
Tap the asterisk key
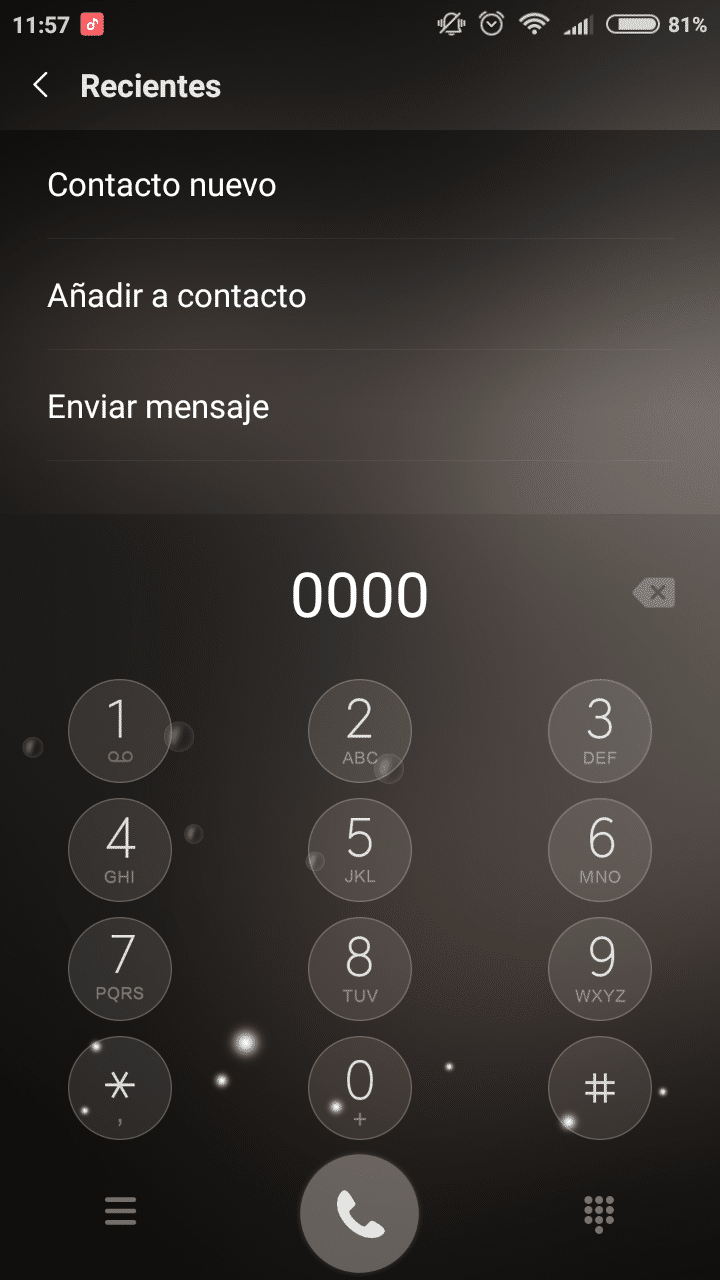pyautogui.click(x=120, y=1088)
